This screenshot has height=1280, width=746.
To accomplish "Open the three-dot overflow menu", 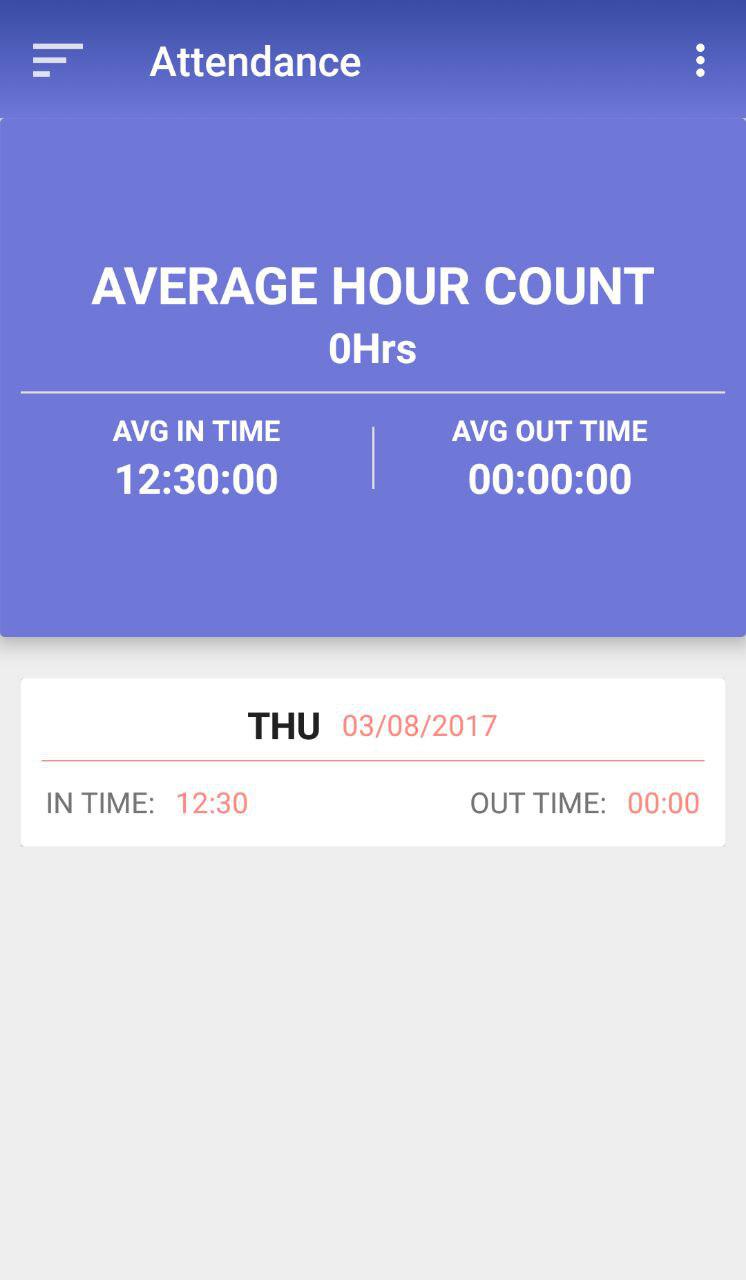I will point(700,61).
